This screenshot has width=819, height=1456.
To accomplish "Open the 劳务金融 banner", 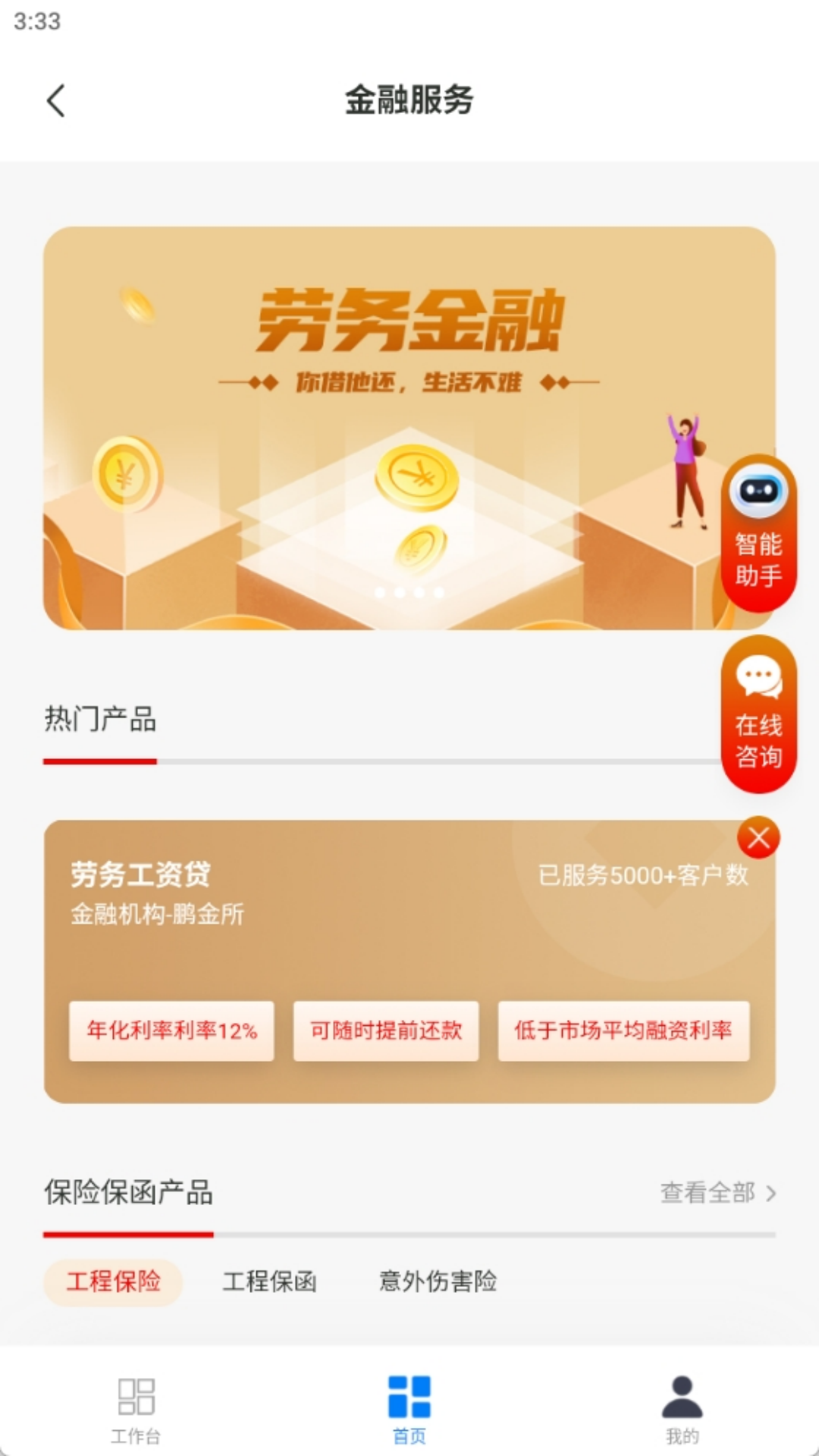I will pos(379,428).
